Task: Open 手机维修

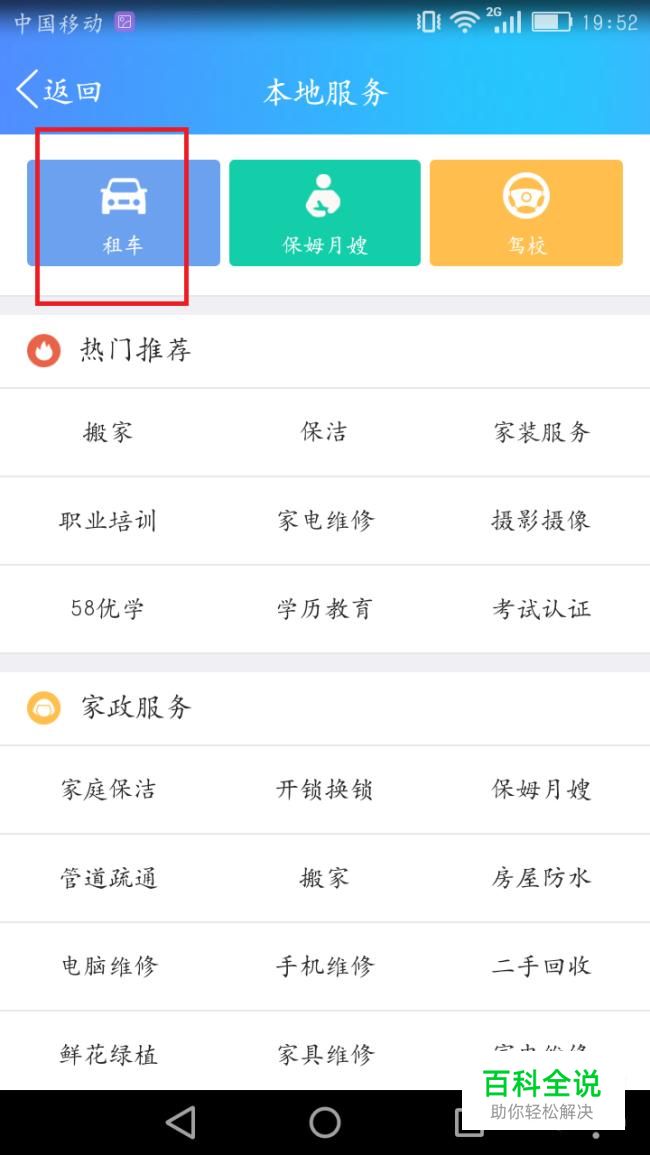Action: pos(325,966)
